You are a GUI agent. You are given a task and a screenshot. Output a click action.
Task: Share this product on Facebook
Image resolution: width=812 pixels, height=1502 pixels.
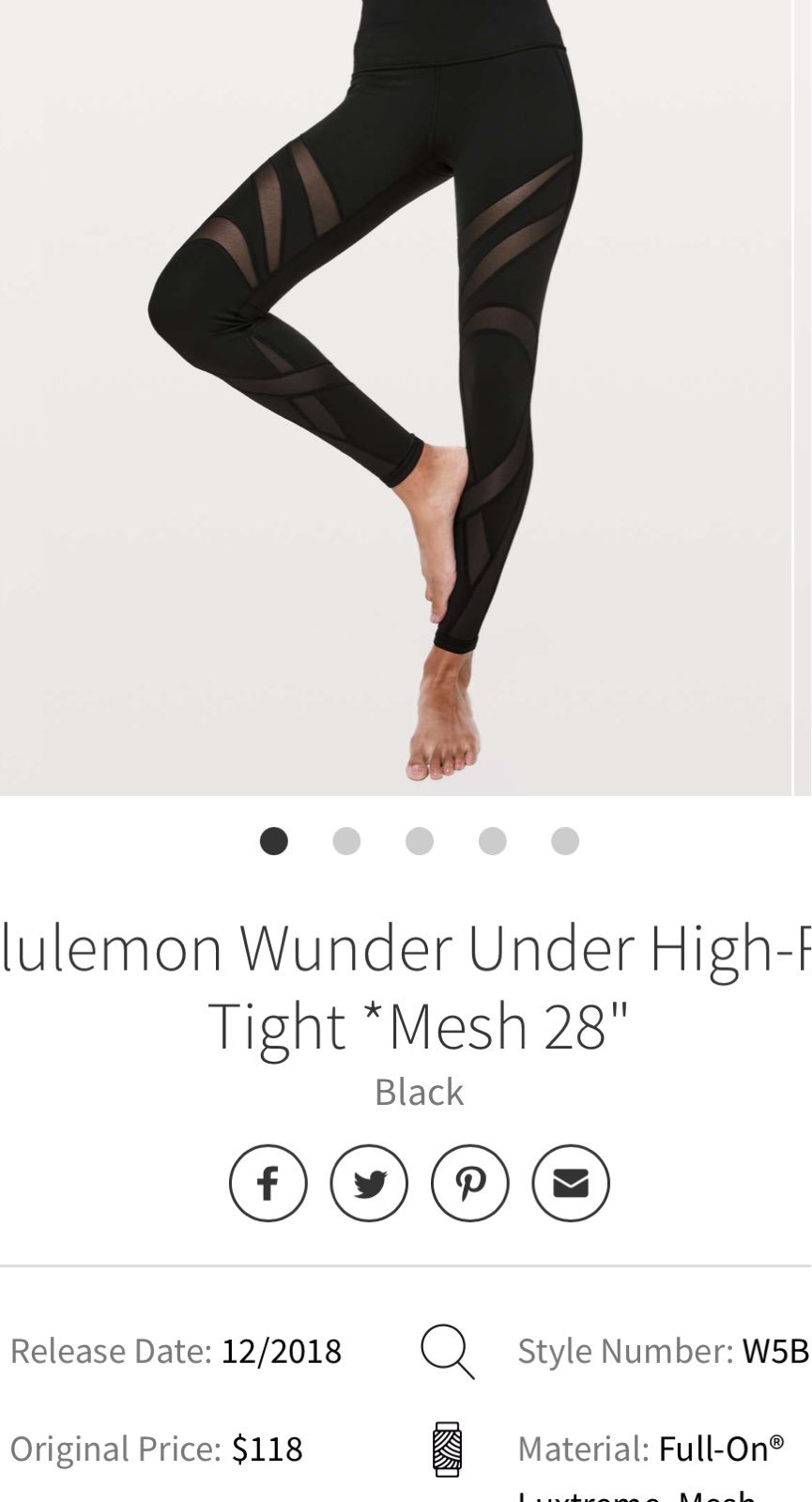[268, 1183]
